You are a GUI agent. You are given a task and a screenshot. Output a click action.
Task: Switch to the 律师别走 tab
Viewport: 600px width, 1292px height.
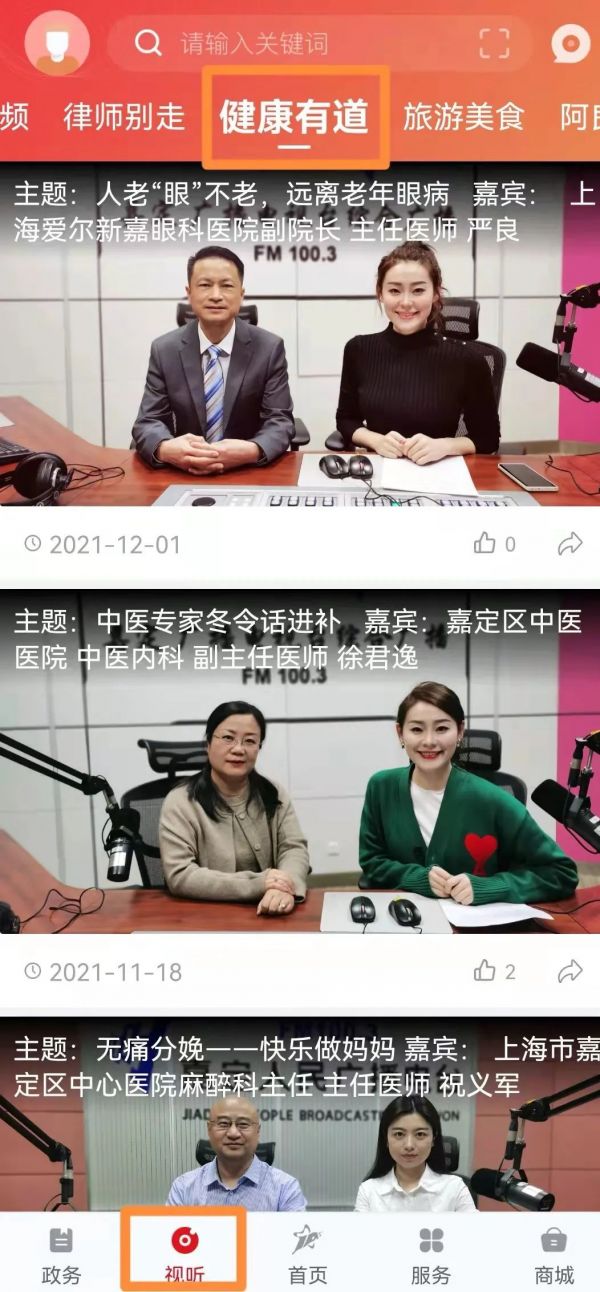pyautogui.click(x=124, y=117)
